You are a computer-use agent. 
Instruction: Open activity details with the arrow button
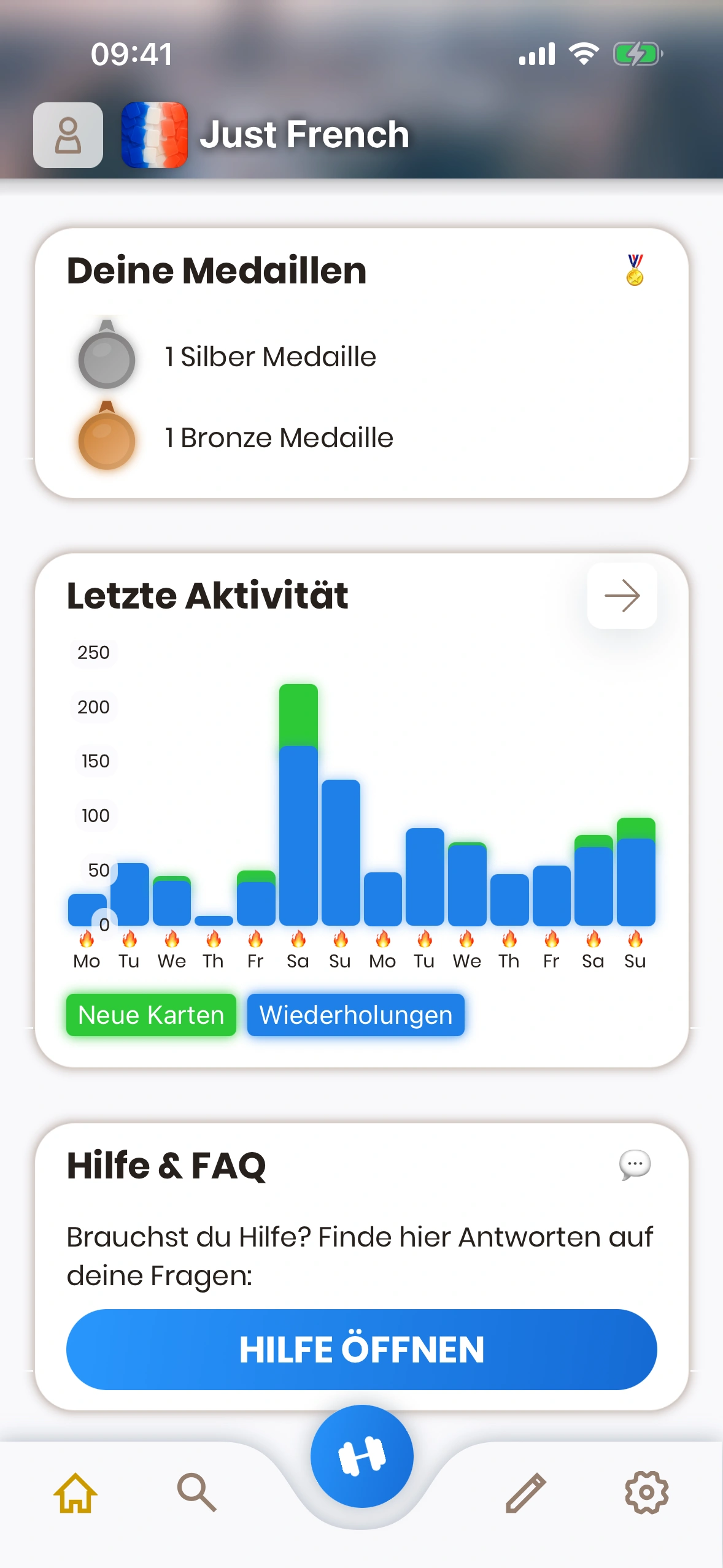(622, 596)
